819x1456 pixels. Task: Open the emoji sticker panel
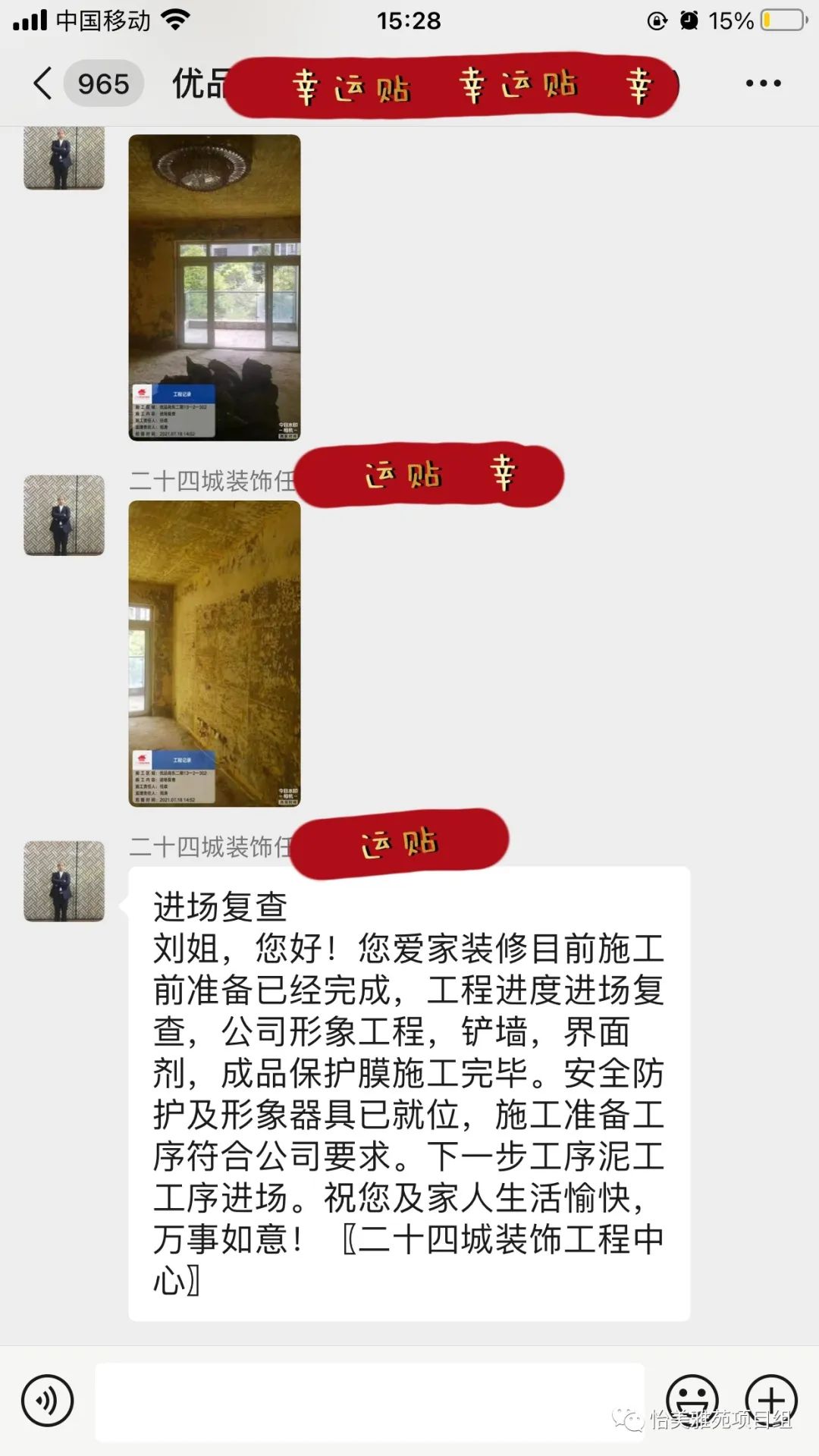pyautogui.click(x=692, y=1400)
